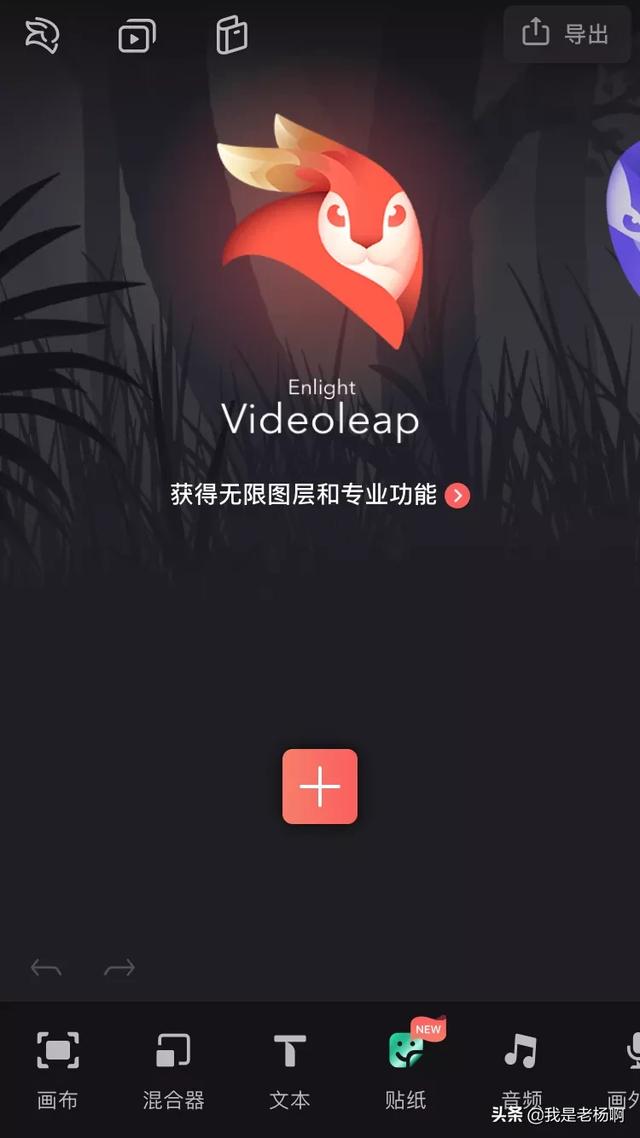Select the 文本 text tool
The width and height of the screenshot is (640, 1138).
(289, 1070)
